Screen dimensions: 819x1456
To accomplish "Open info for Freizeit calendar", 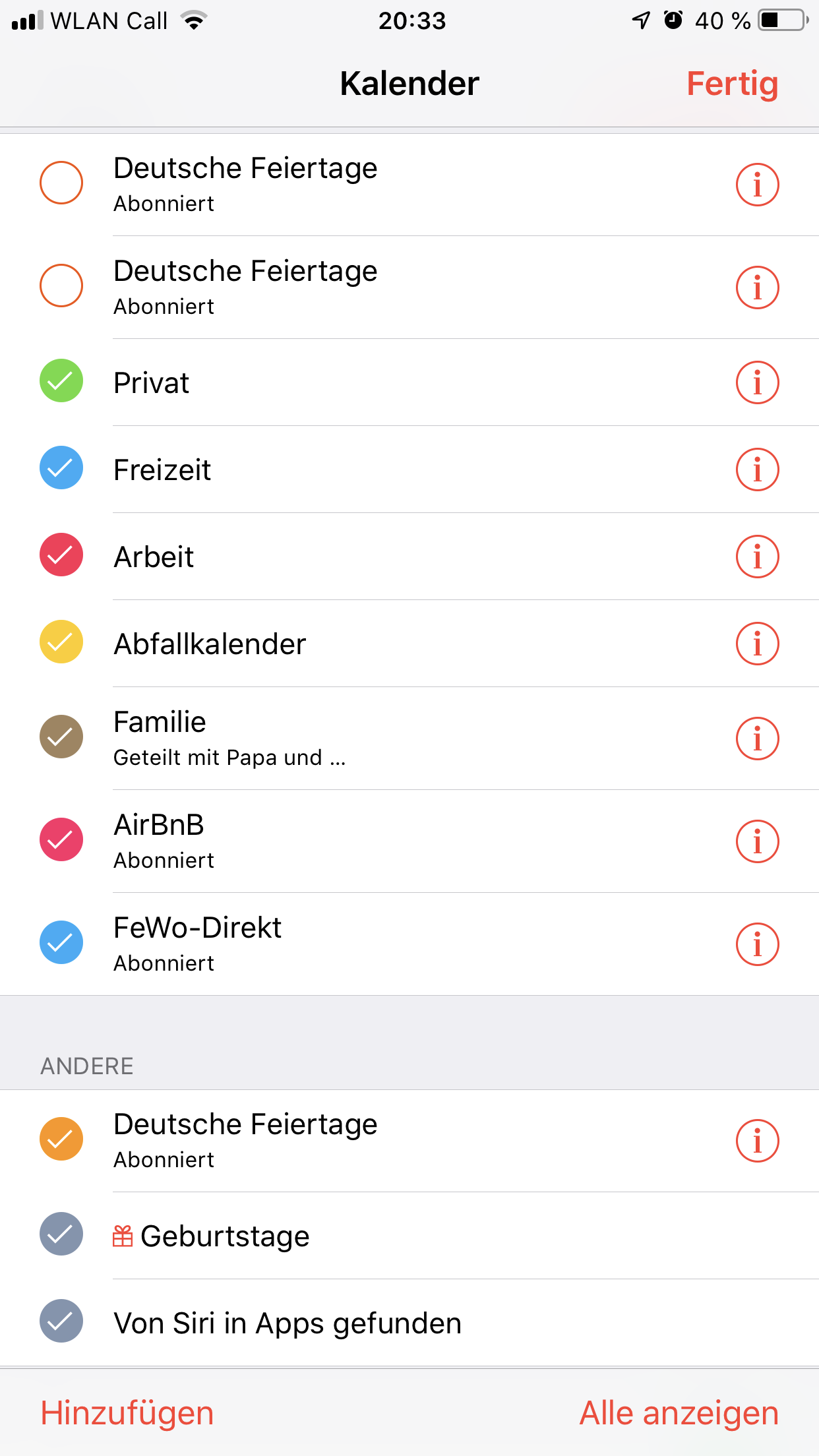I will [x=756, y=470].
